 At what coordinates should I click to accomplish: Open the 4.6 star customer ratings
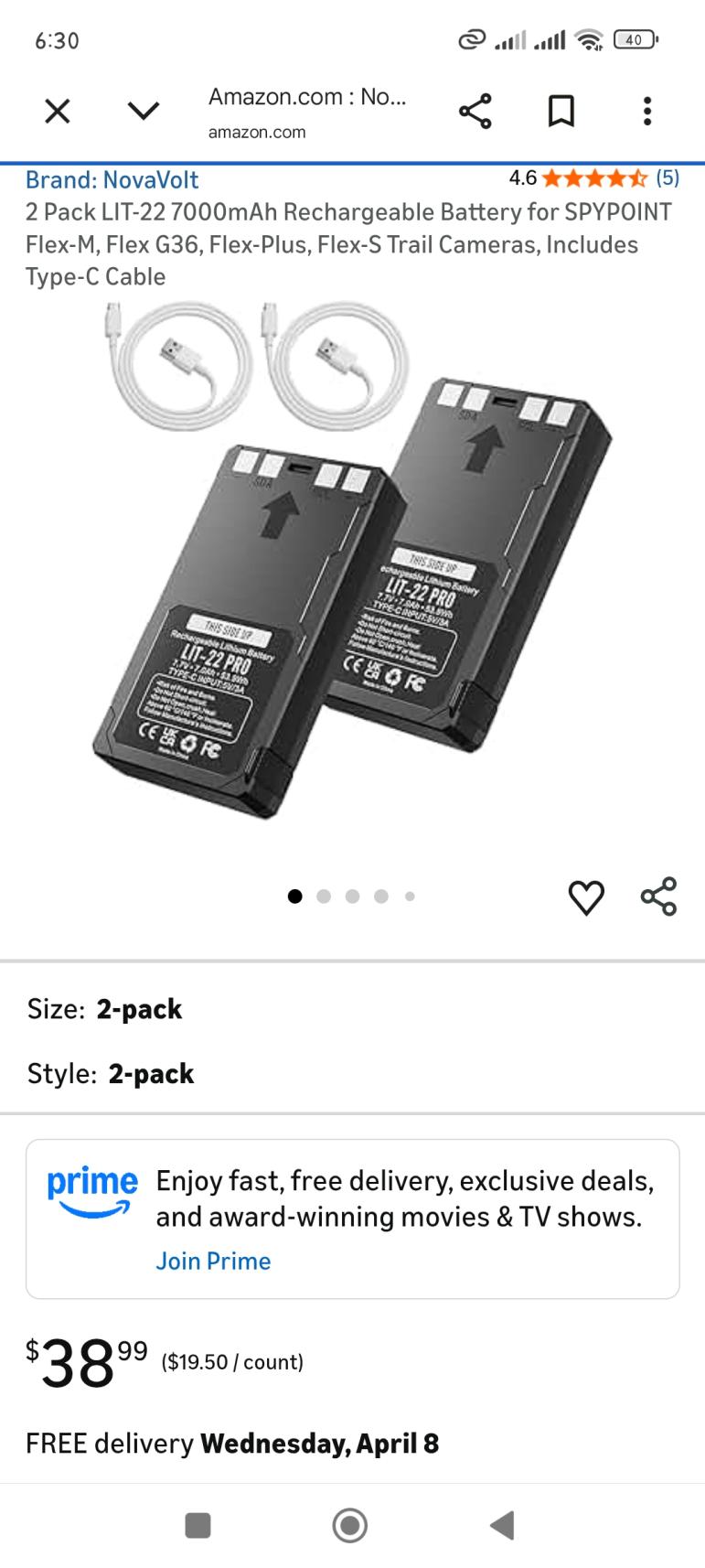[x=594, y=177]
